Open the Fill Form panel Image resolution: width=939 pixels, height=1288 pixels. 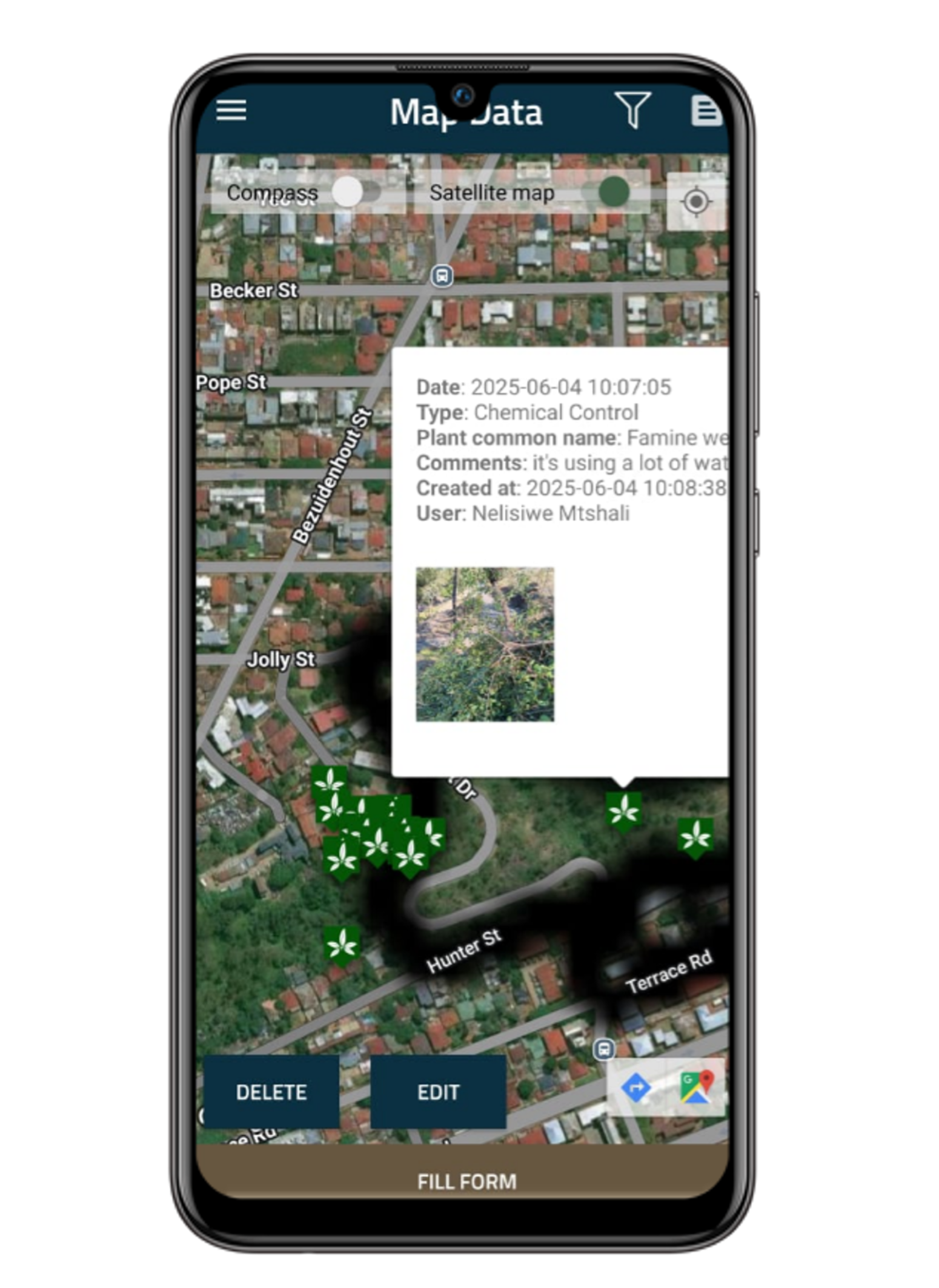click(x=466, y=1181)
